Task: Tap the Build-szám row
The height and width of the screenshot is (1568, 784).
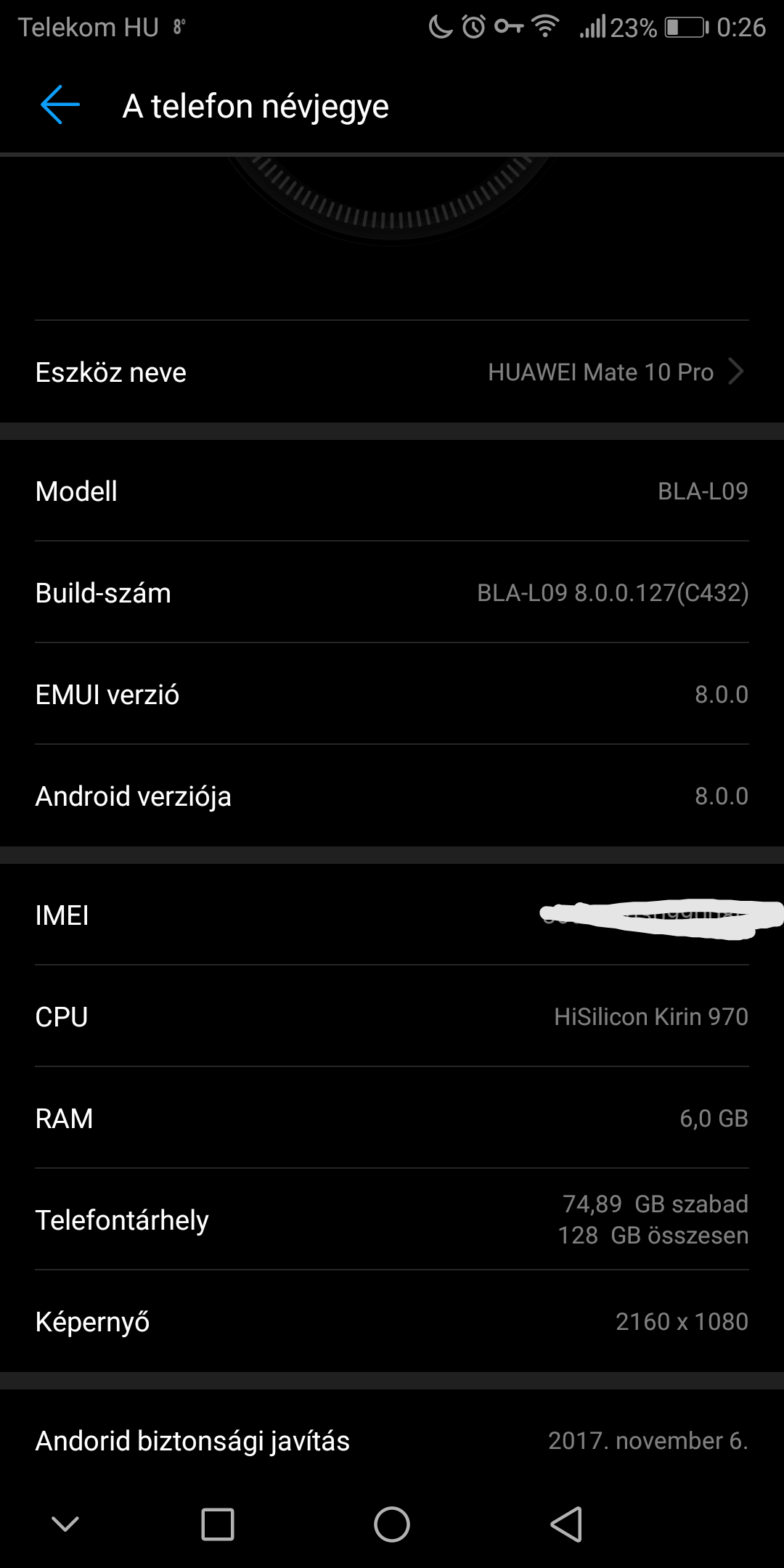Action: 392,592
